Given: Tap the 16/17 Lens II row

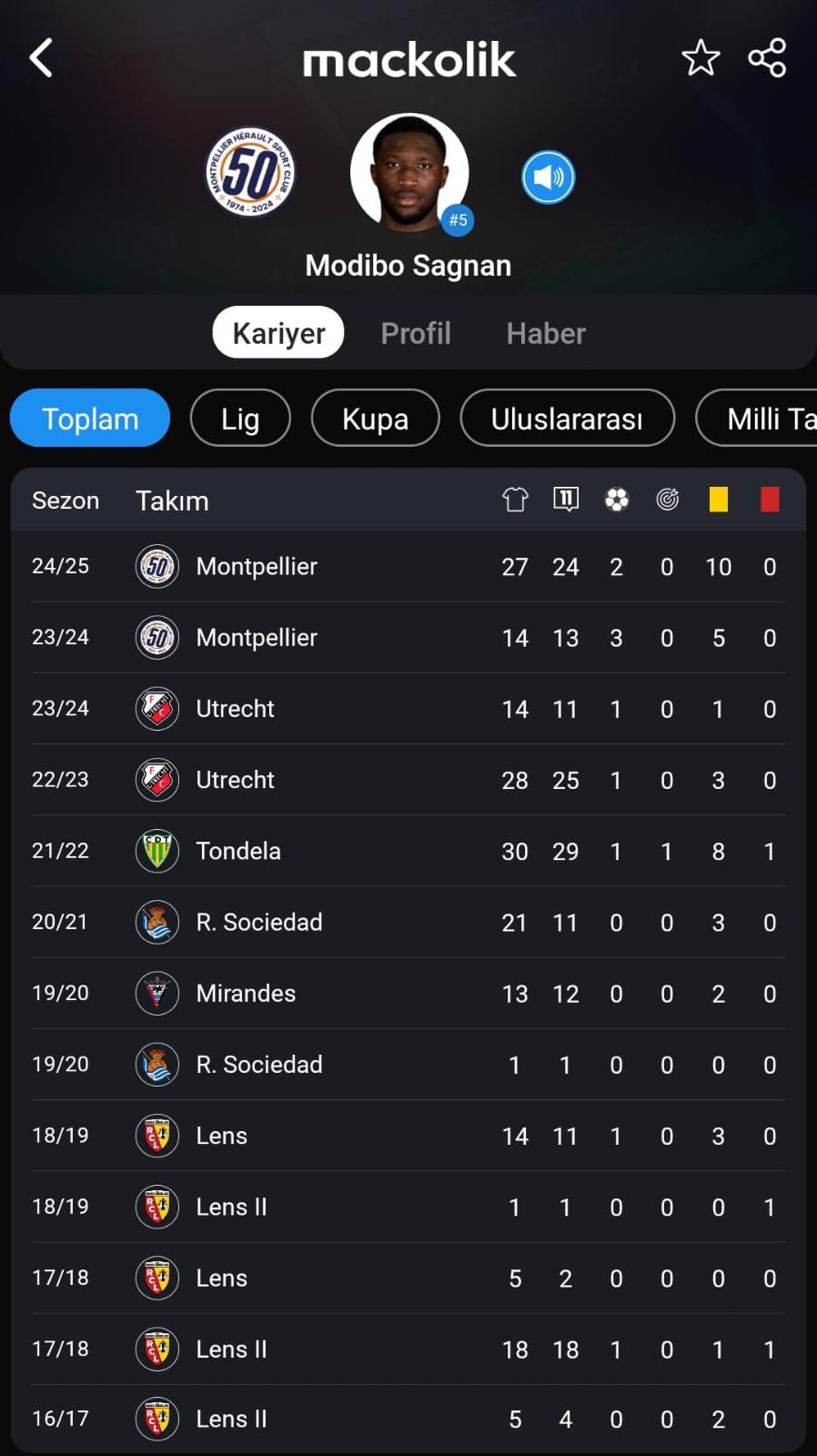Looking at the screenshot, I should click(x=408, y=1419).
